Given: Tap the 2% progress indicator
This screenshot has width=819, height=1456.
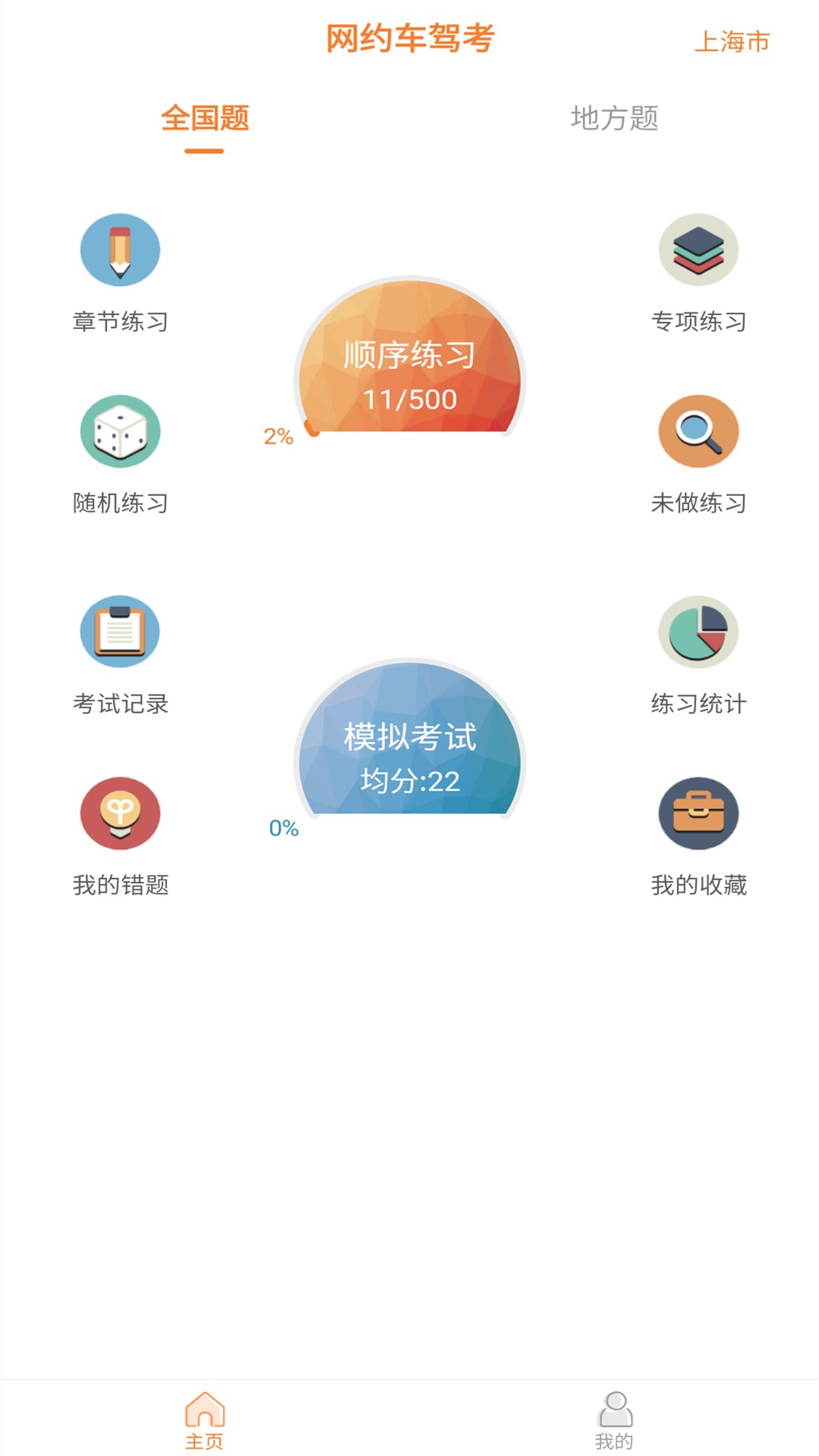Looking at the screenshot, I should (x=278, y=436).
